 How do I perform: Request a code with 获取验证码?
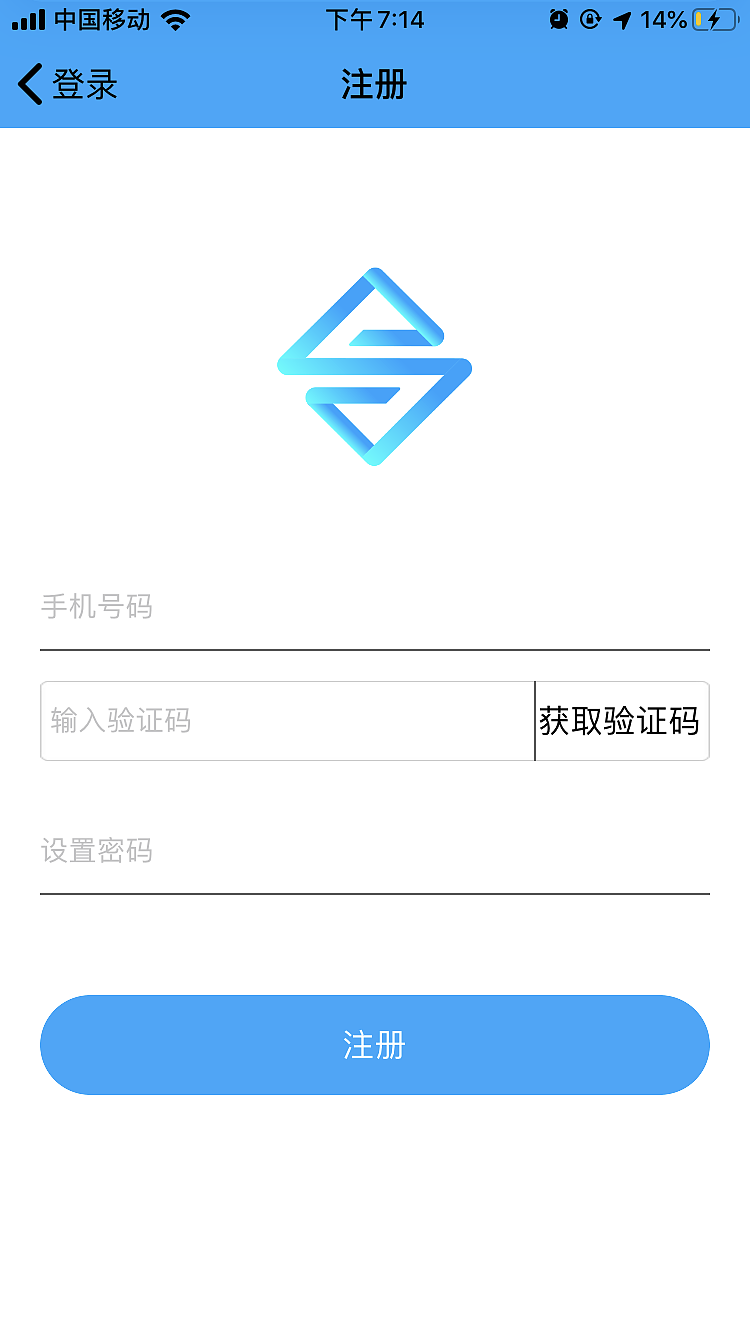[x=621, y=721]
